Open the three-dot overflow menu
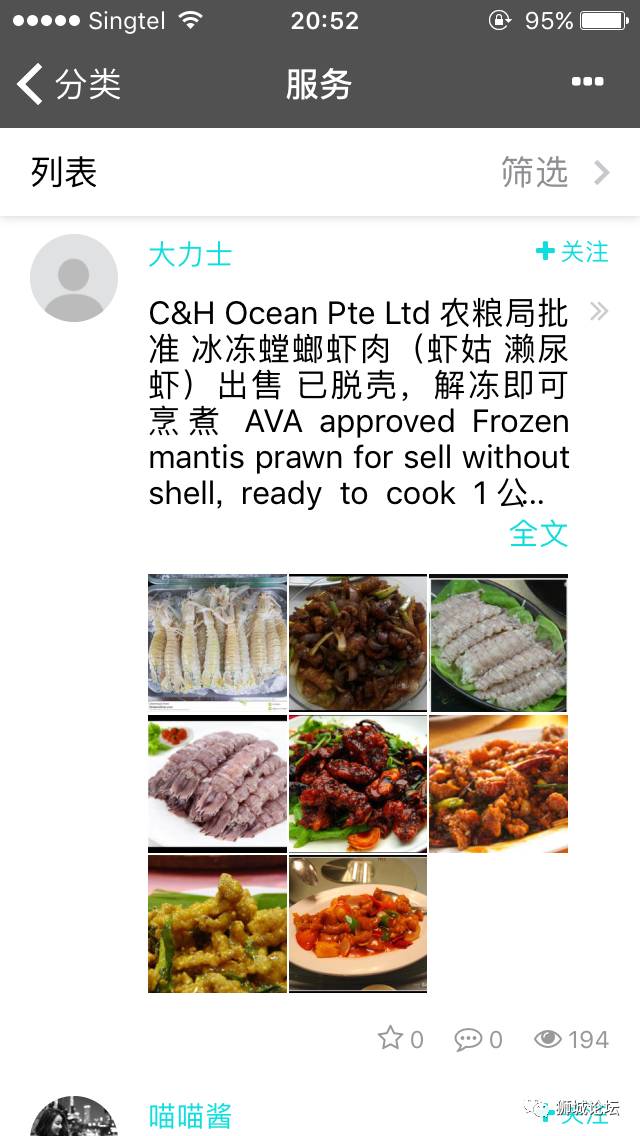Viewport: 640px width, 1136px height. pyautogui.click(x=587, y=82)
